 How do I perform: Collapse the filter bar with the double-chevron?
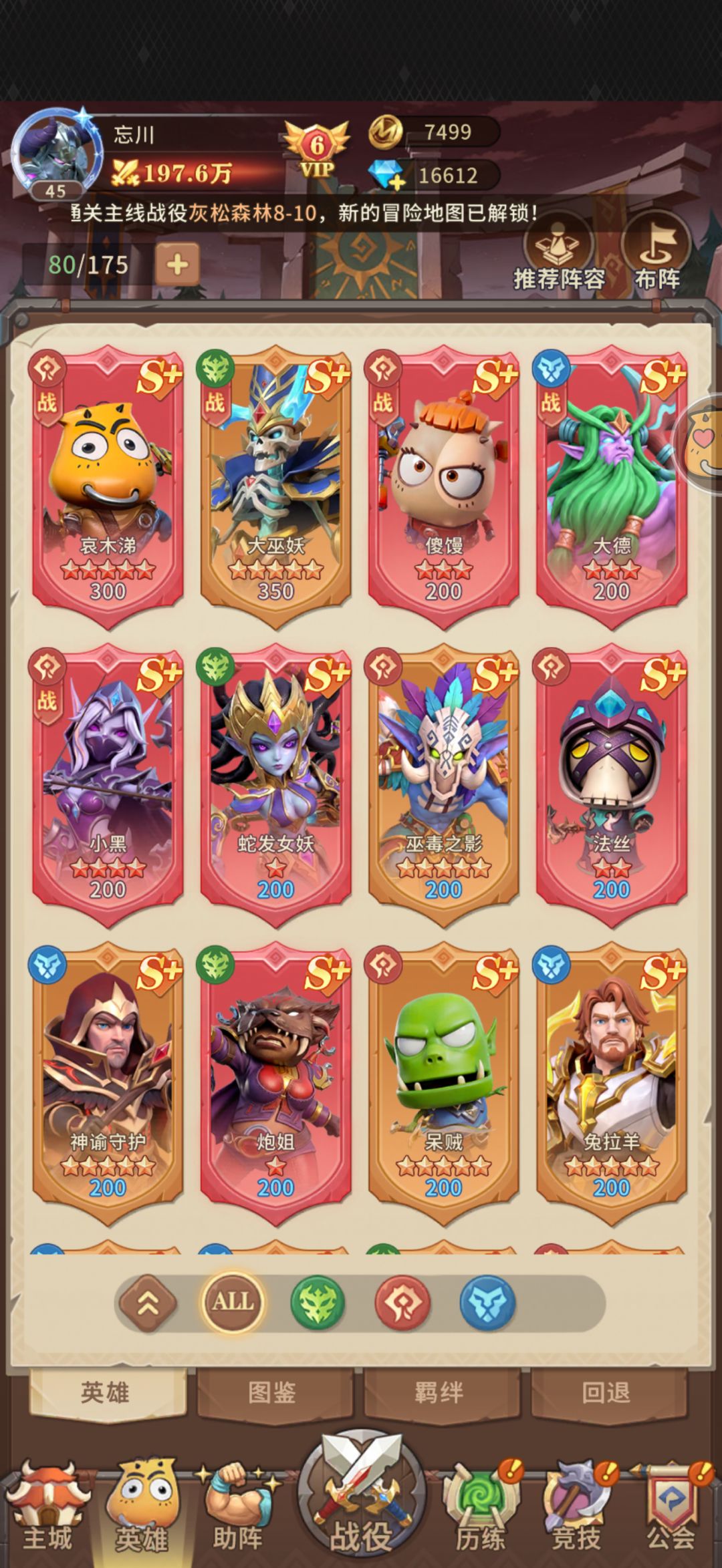pyautogui.click(x=148, y=1303)
